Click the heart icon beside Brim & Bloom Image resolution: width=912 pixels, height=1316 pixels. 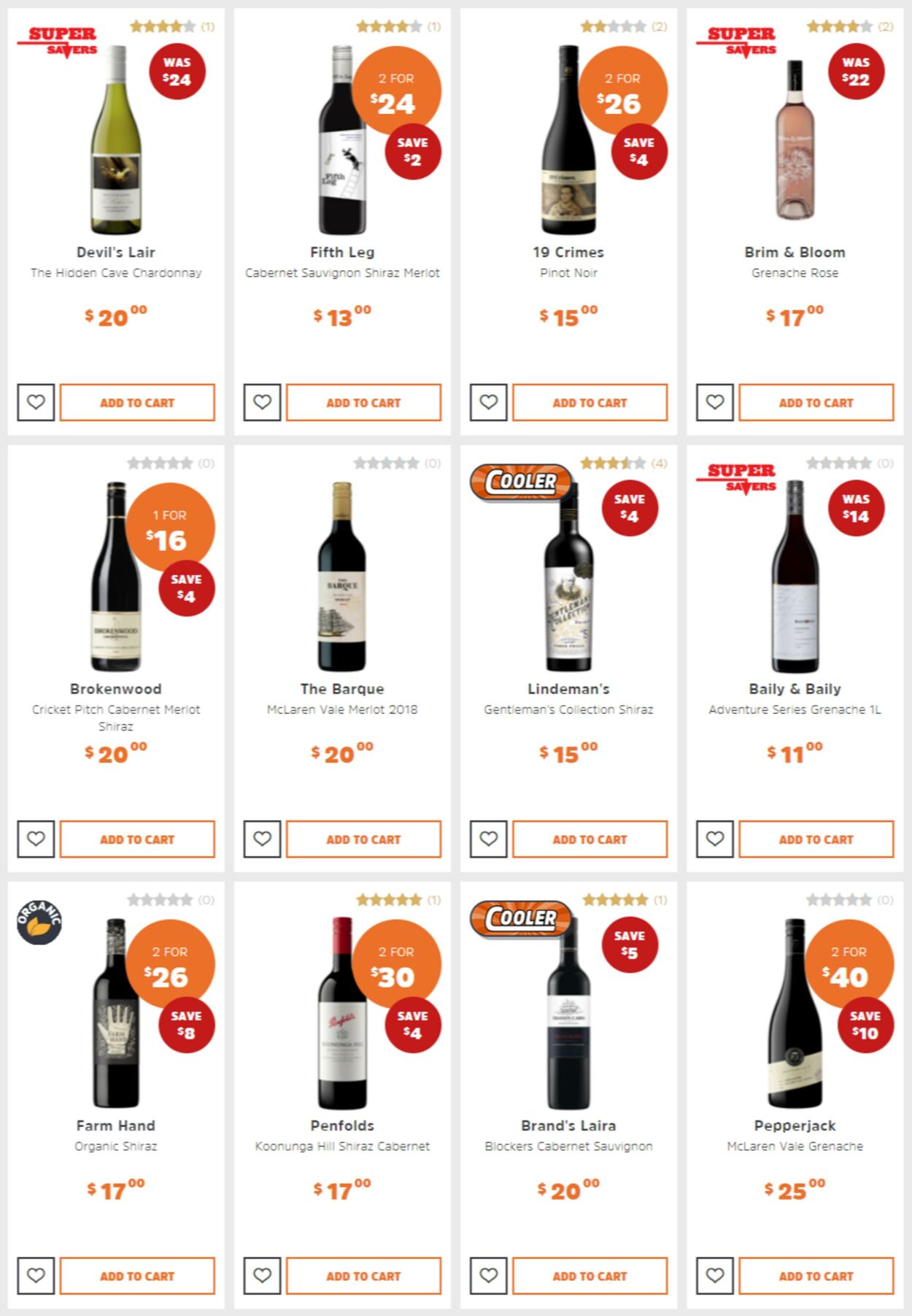tap(713, 402)
